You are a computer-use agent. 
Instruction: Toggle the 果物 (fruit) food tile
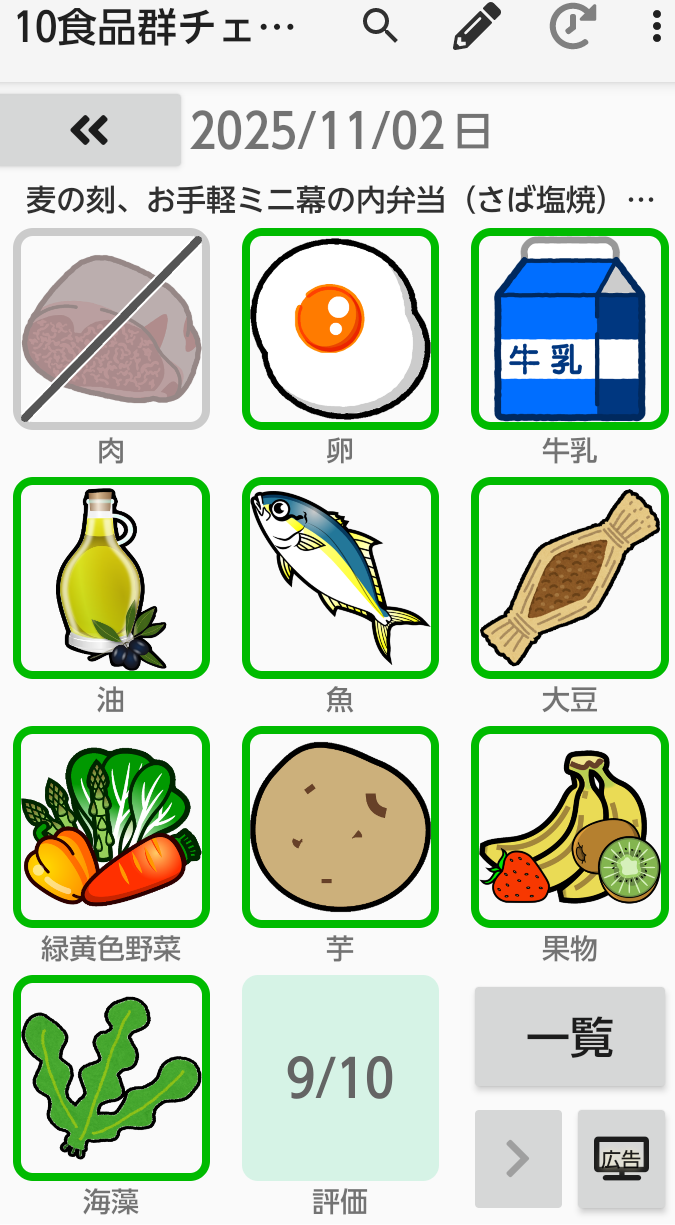(x=569, y=826)
